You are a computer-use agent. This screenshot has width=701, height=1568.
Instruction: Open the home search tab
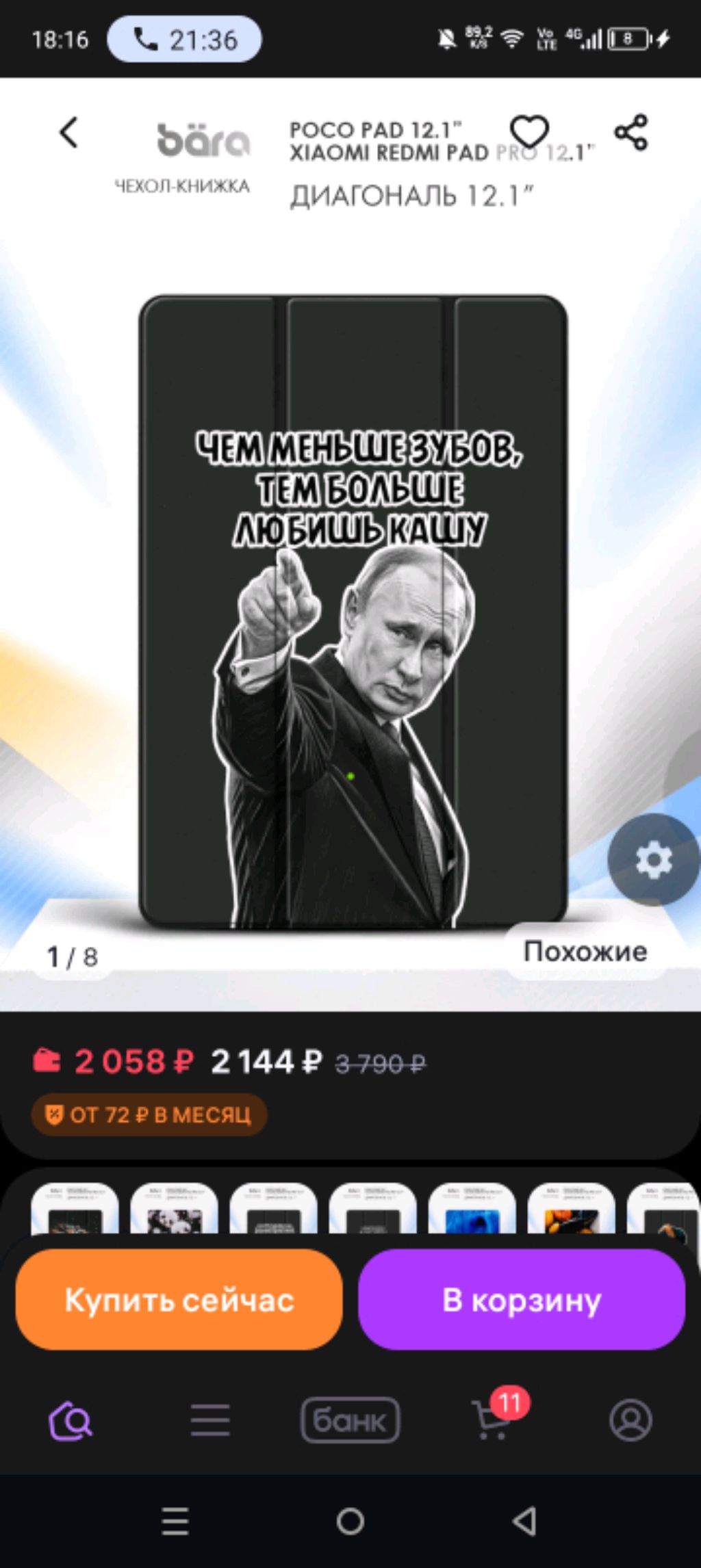pos(71,1421)
